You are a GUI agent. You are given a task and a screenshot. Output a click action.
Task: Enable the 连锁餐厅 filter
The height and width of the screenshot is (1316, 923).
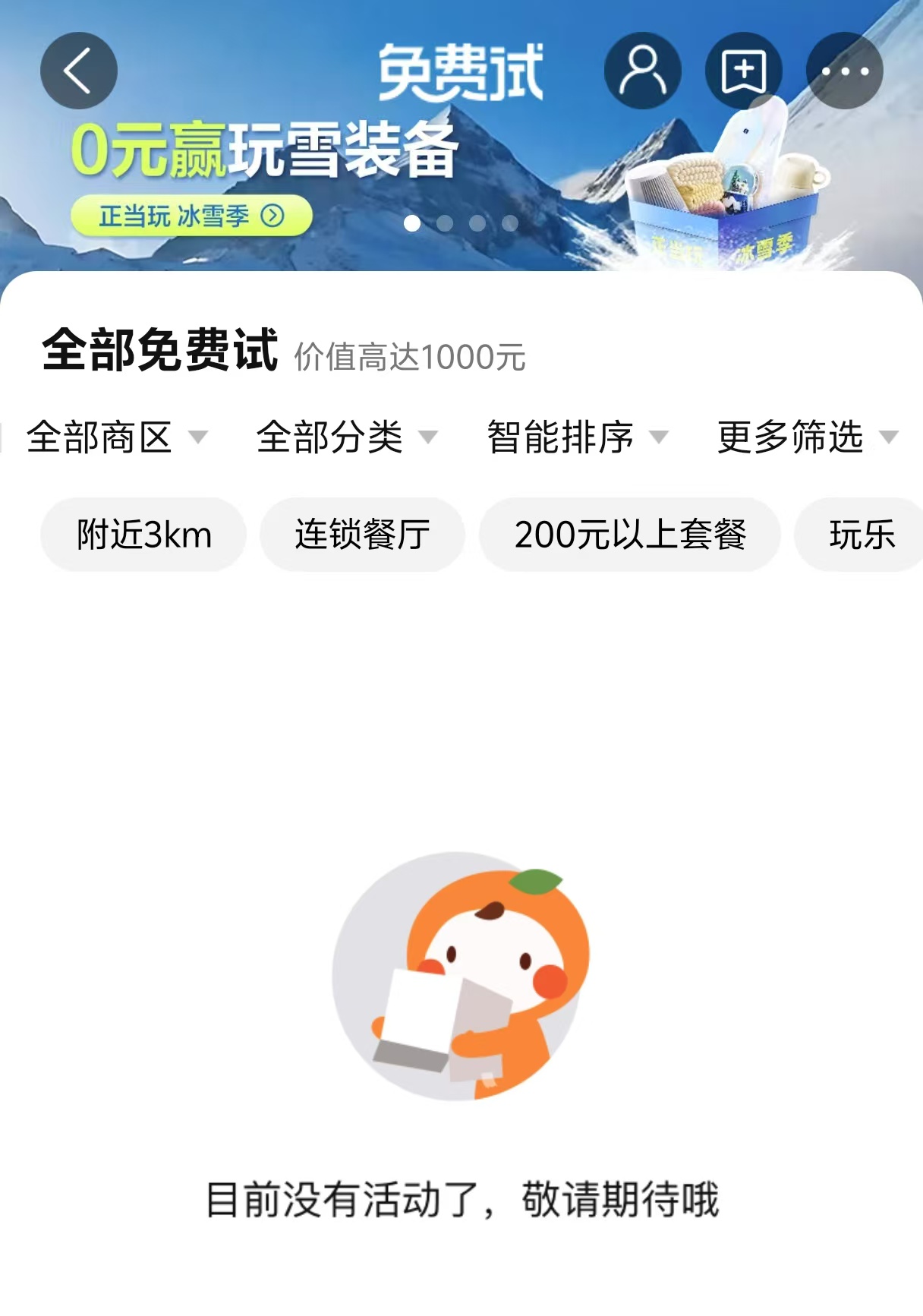363,535
